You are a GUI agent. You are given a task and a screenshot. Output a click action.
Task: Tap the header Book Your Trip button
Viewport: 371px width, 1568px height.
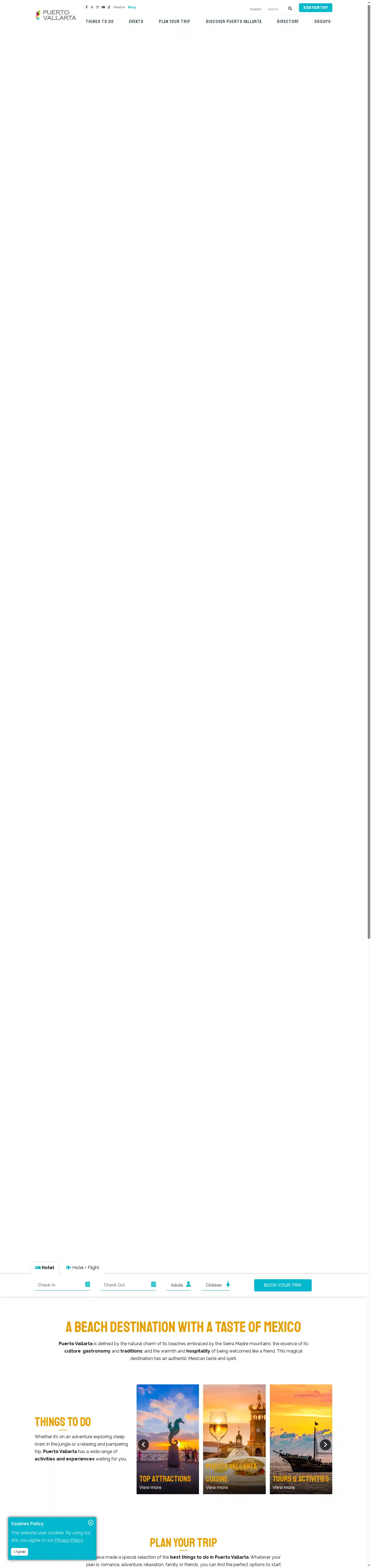click(315, 8)
